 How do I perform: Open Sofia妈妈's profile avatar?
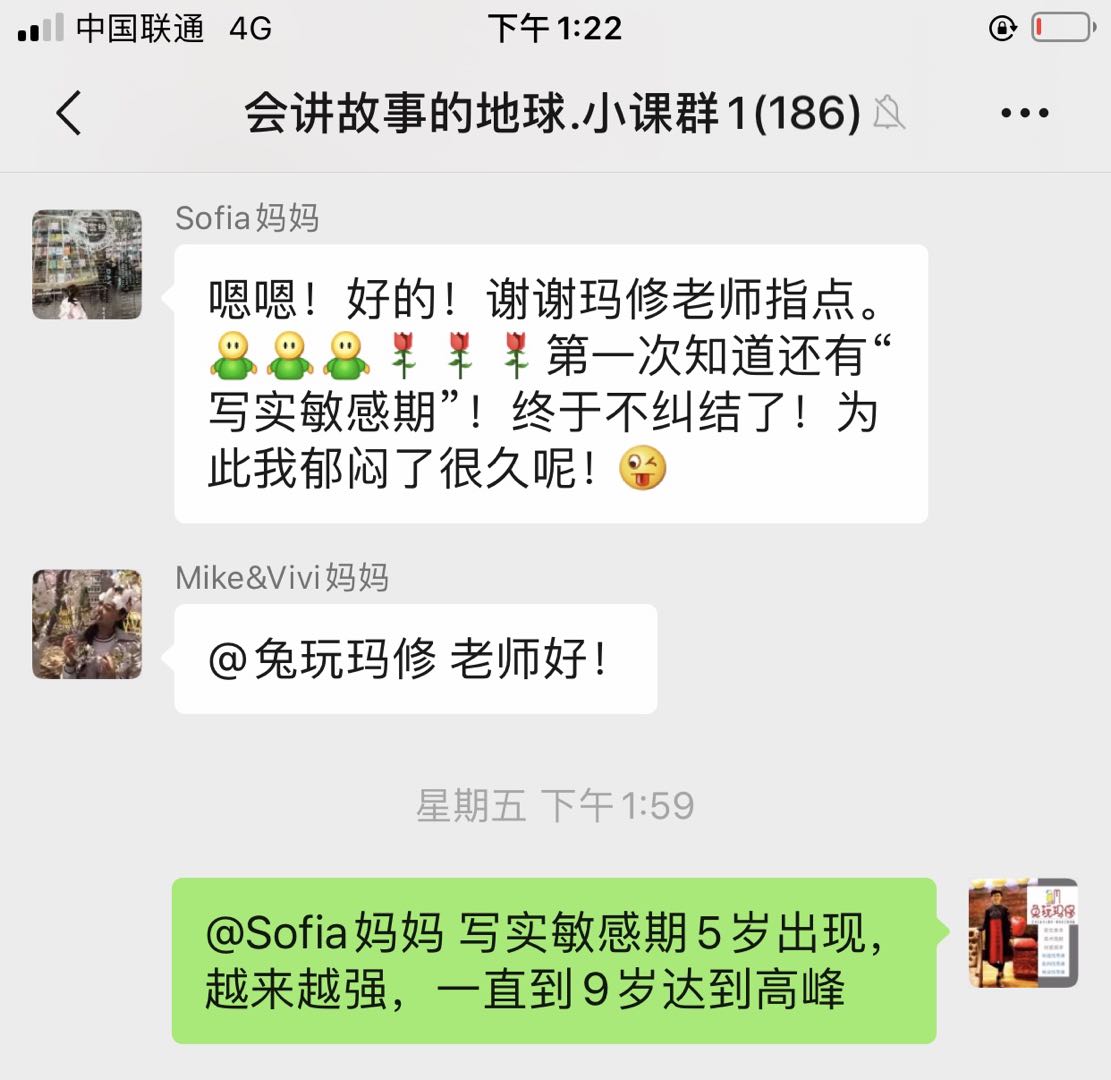coord(87,265)
